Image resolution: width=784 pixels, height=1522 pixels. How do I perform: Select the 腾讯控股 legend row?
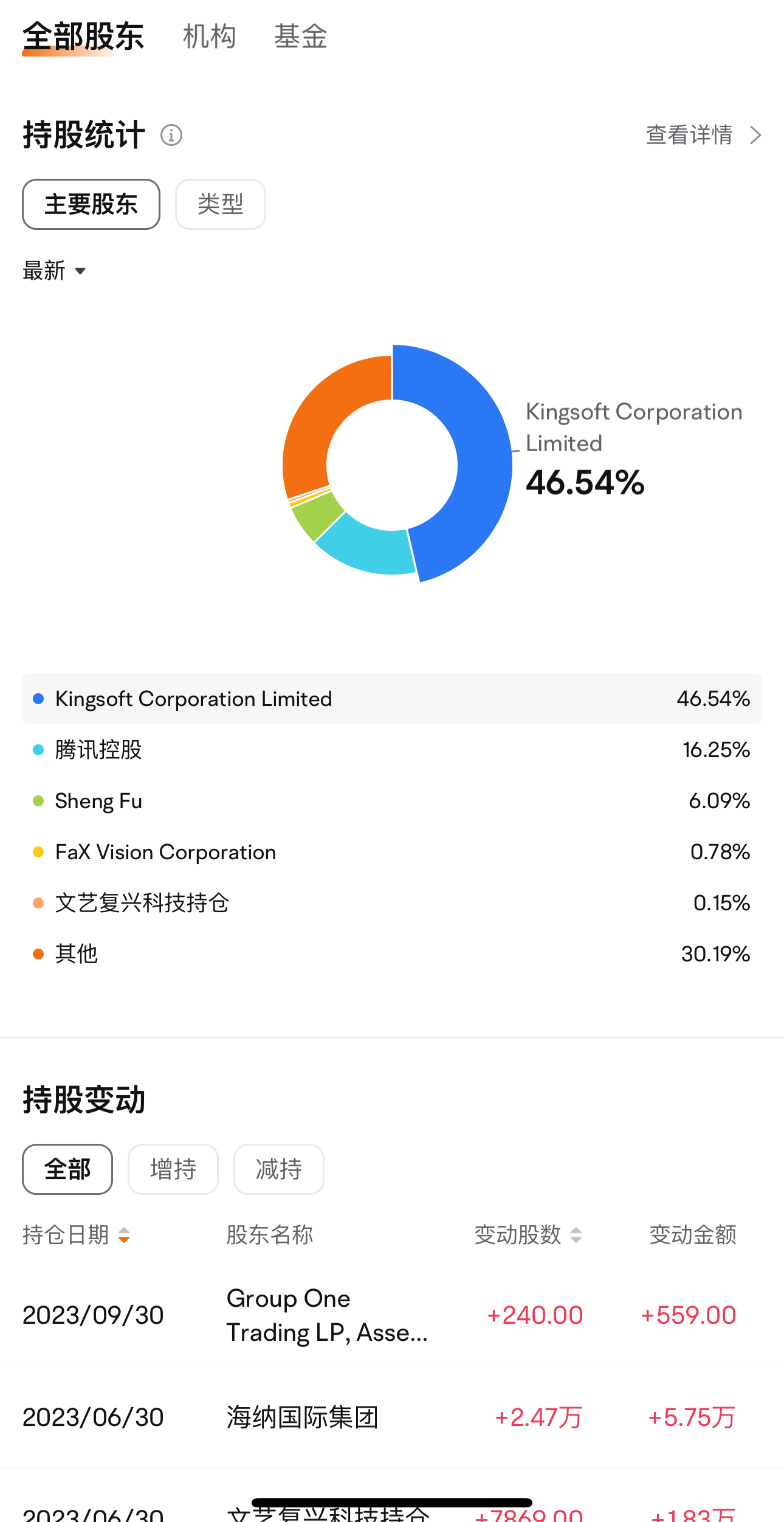pos(391,750)
